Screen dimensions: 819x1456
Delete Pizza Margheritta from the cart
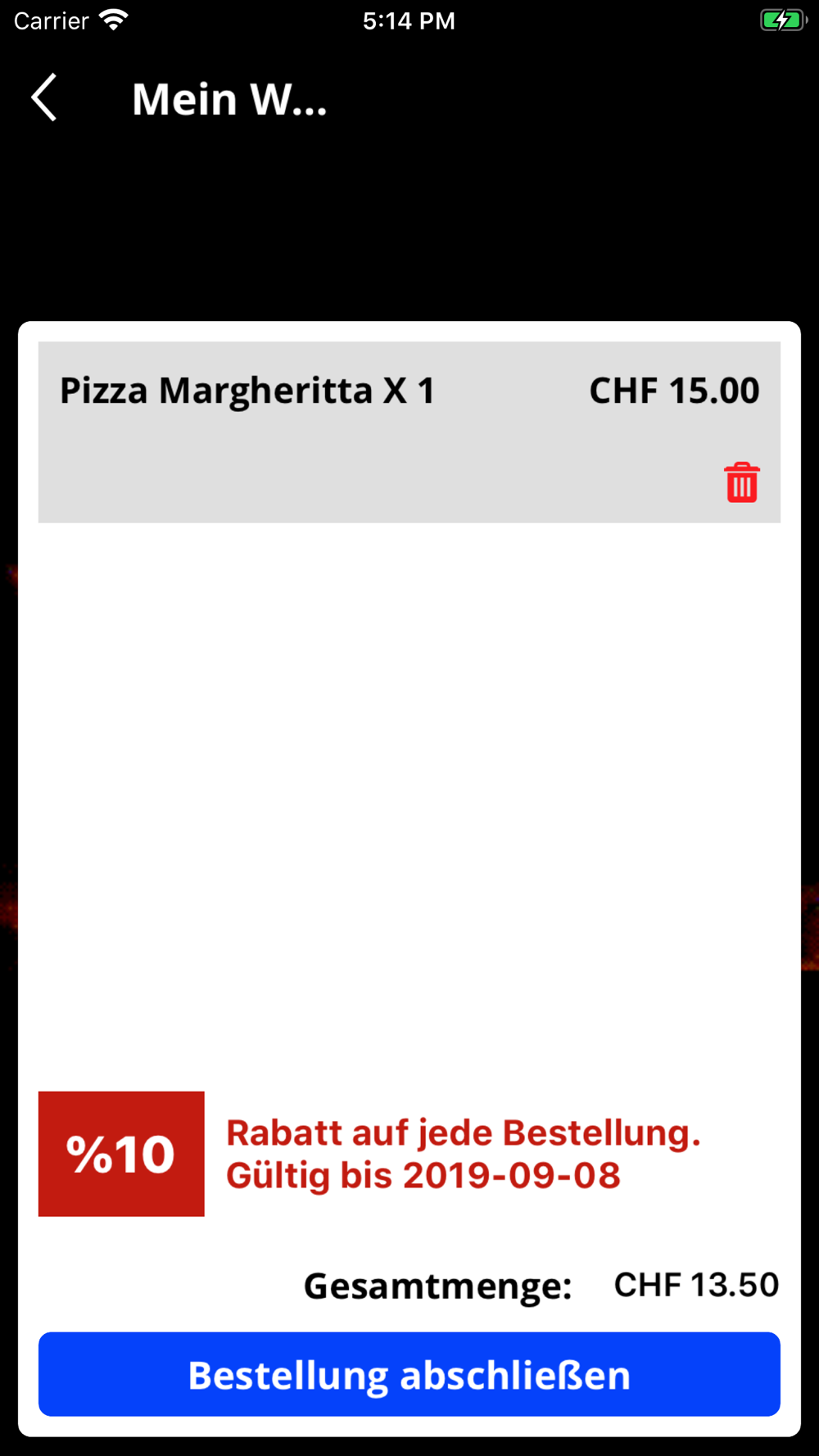(x=741, y=482)
